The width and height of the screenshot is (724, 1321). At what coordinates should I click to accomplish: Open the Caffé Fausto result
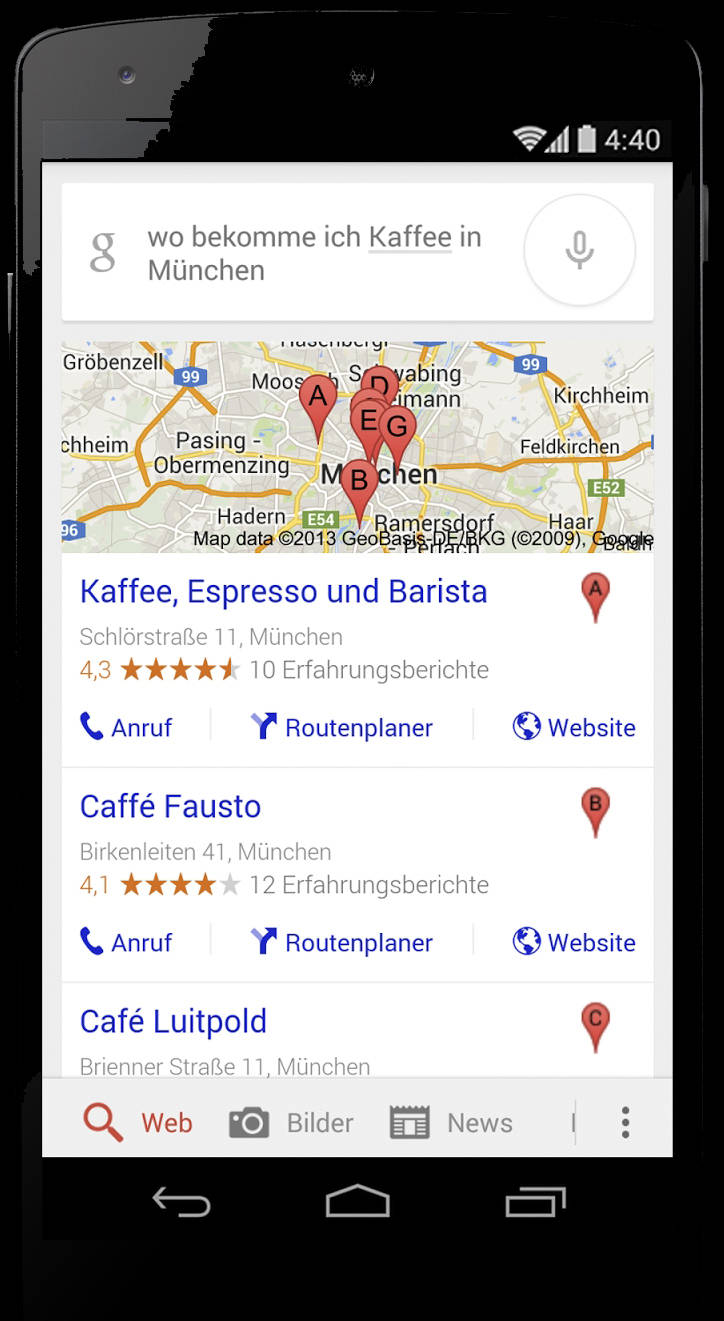point(170,806)
